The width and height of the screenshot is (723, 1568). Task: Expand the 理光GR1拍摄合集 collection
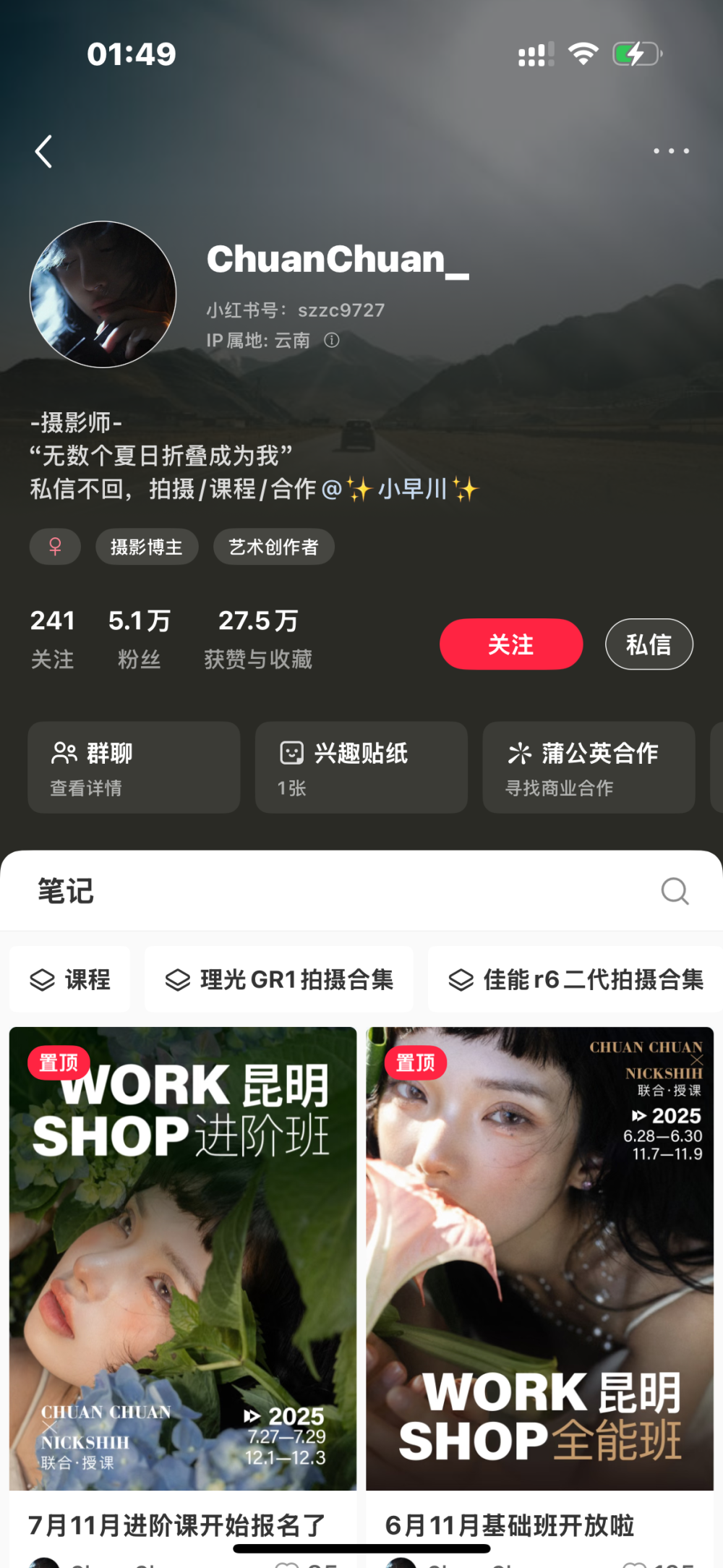pyautogui.click(x=279, y=979)
